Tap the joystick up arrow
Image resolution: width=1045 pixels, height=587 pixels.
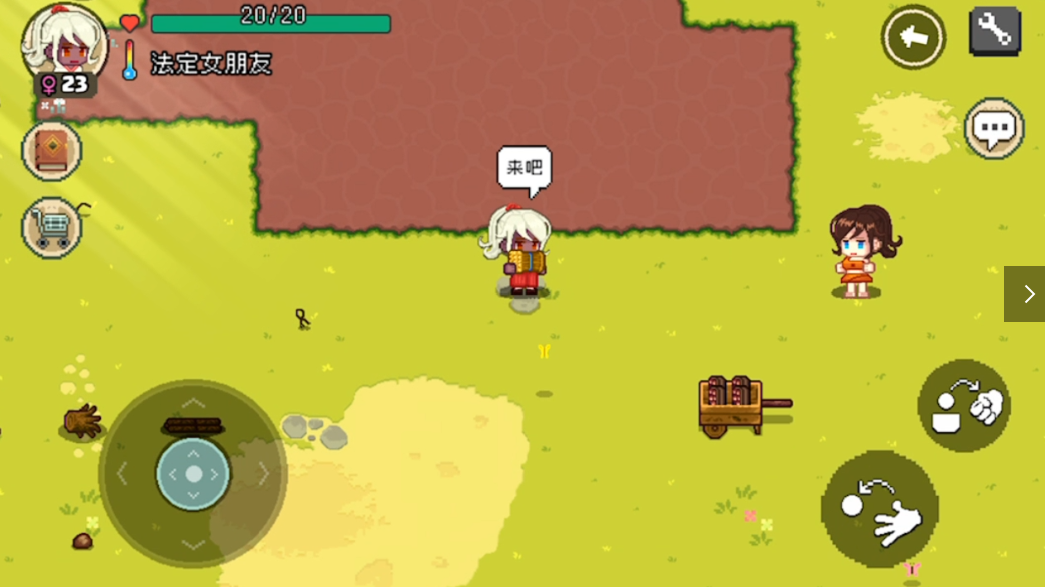(193, 405)
